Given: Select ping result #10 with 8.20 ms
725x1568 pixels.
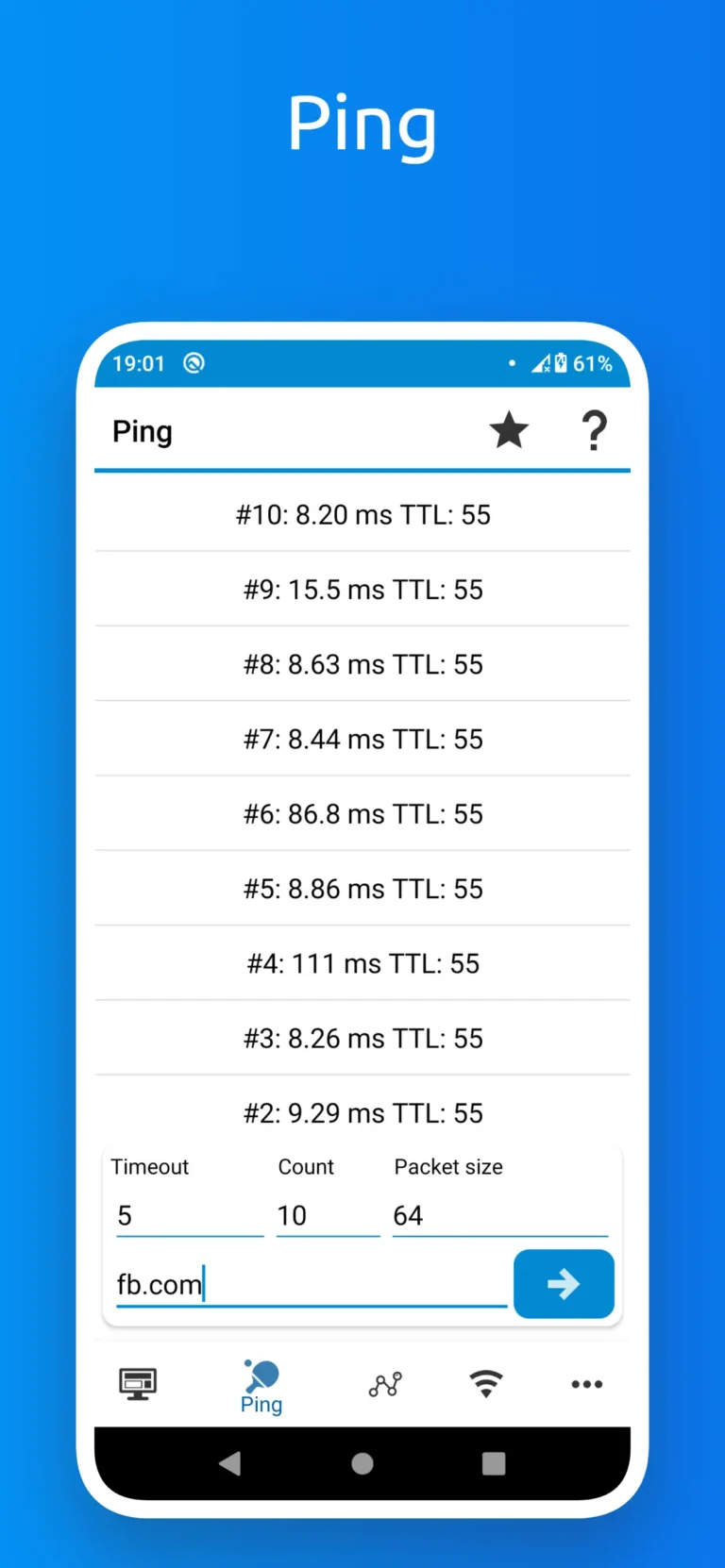Looking at the screenshot, I should 362,514.
